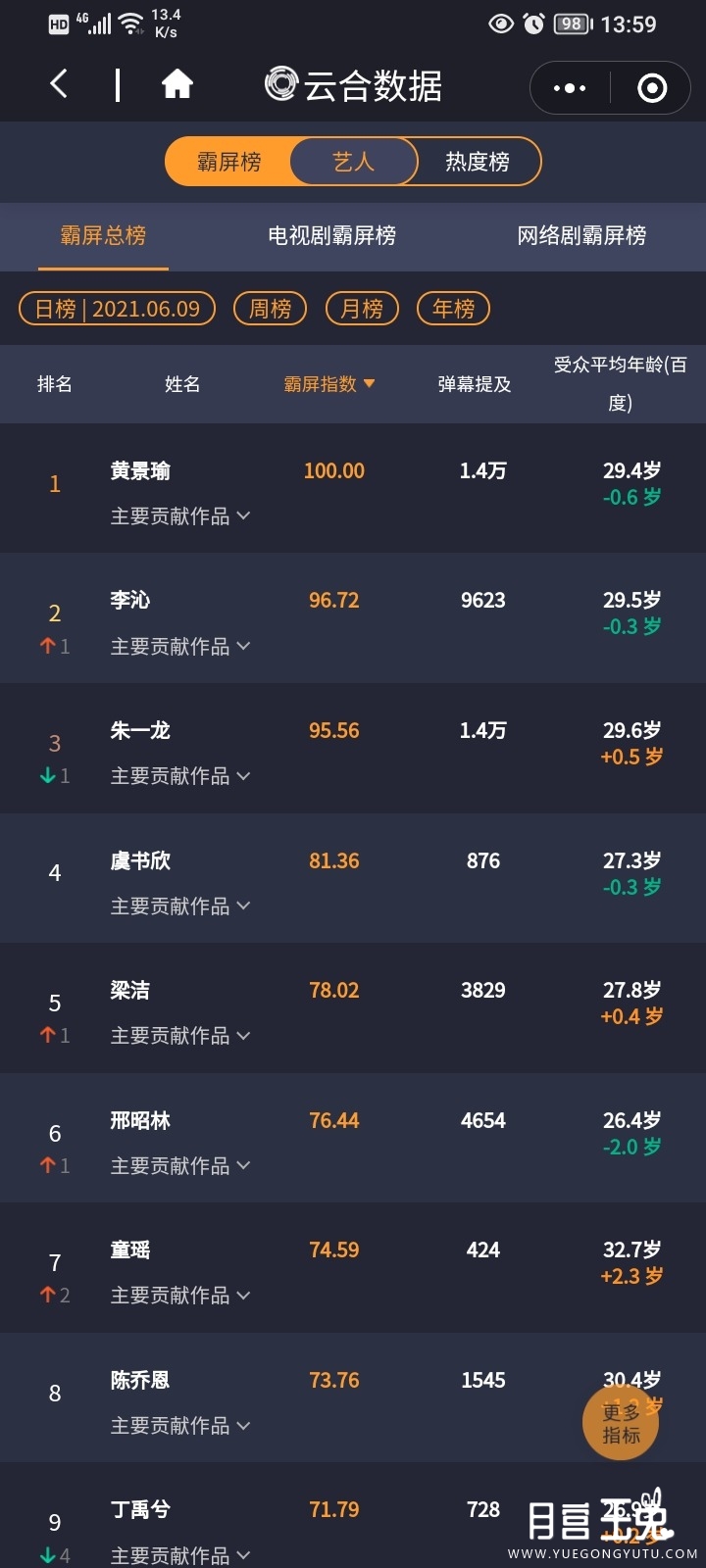706x1568 pixels.
Task: Sort by the 霸屏指数 column header
Action: click(329, 384)
